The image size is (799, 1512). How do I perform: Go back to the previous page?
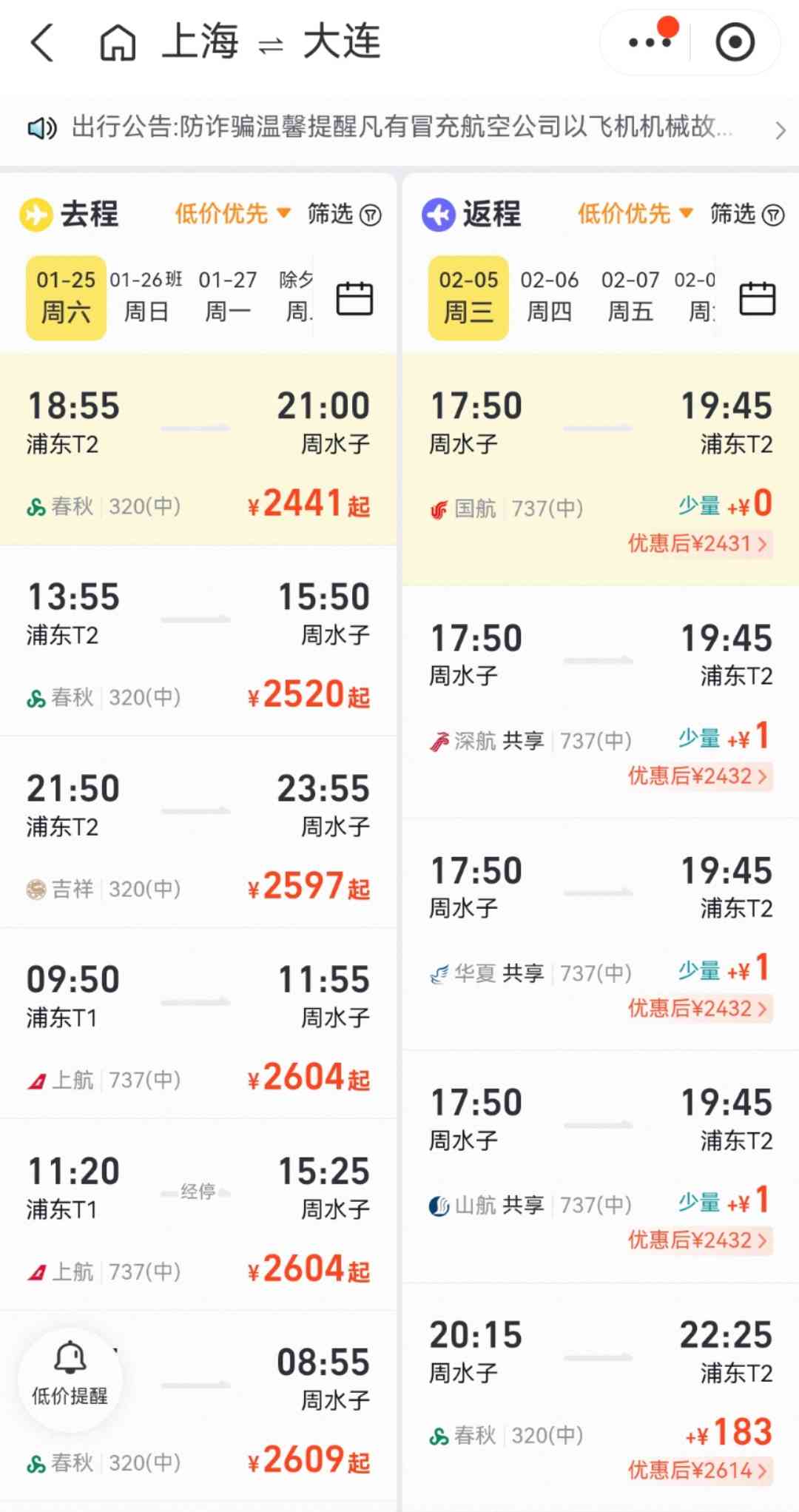[x=43, y=42]
